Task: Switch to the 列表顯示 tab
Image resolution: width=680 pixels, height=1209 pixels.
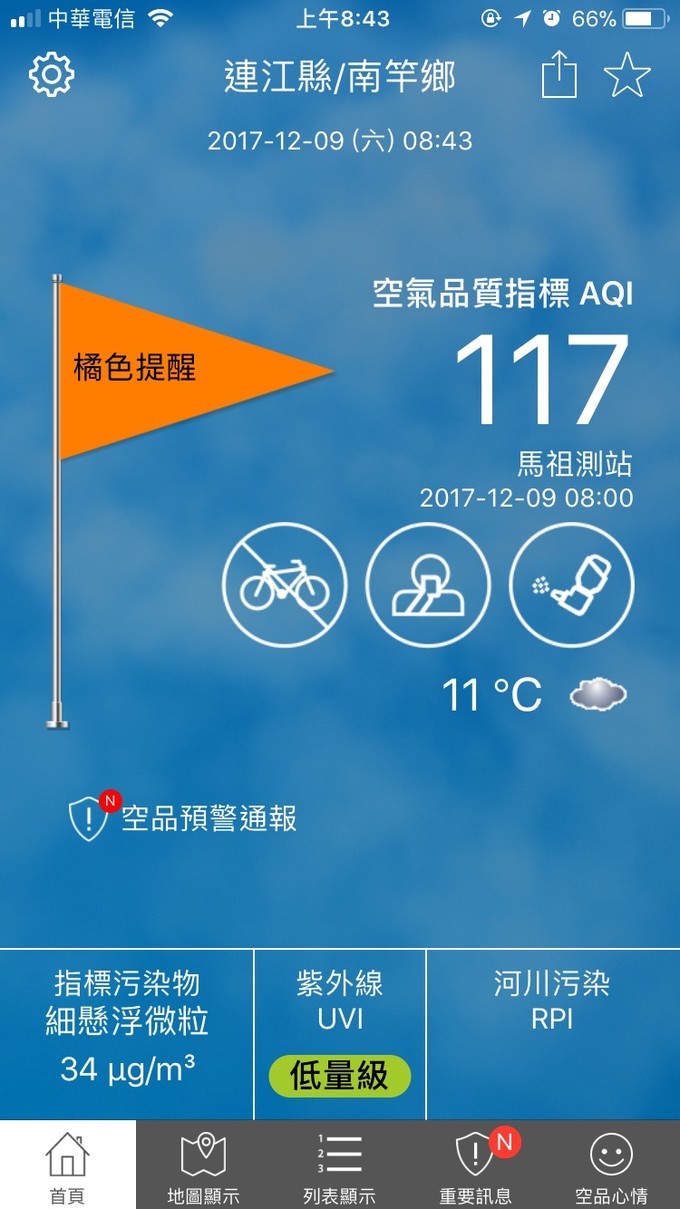Action: pos(339,1166)
